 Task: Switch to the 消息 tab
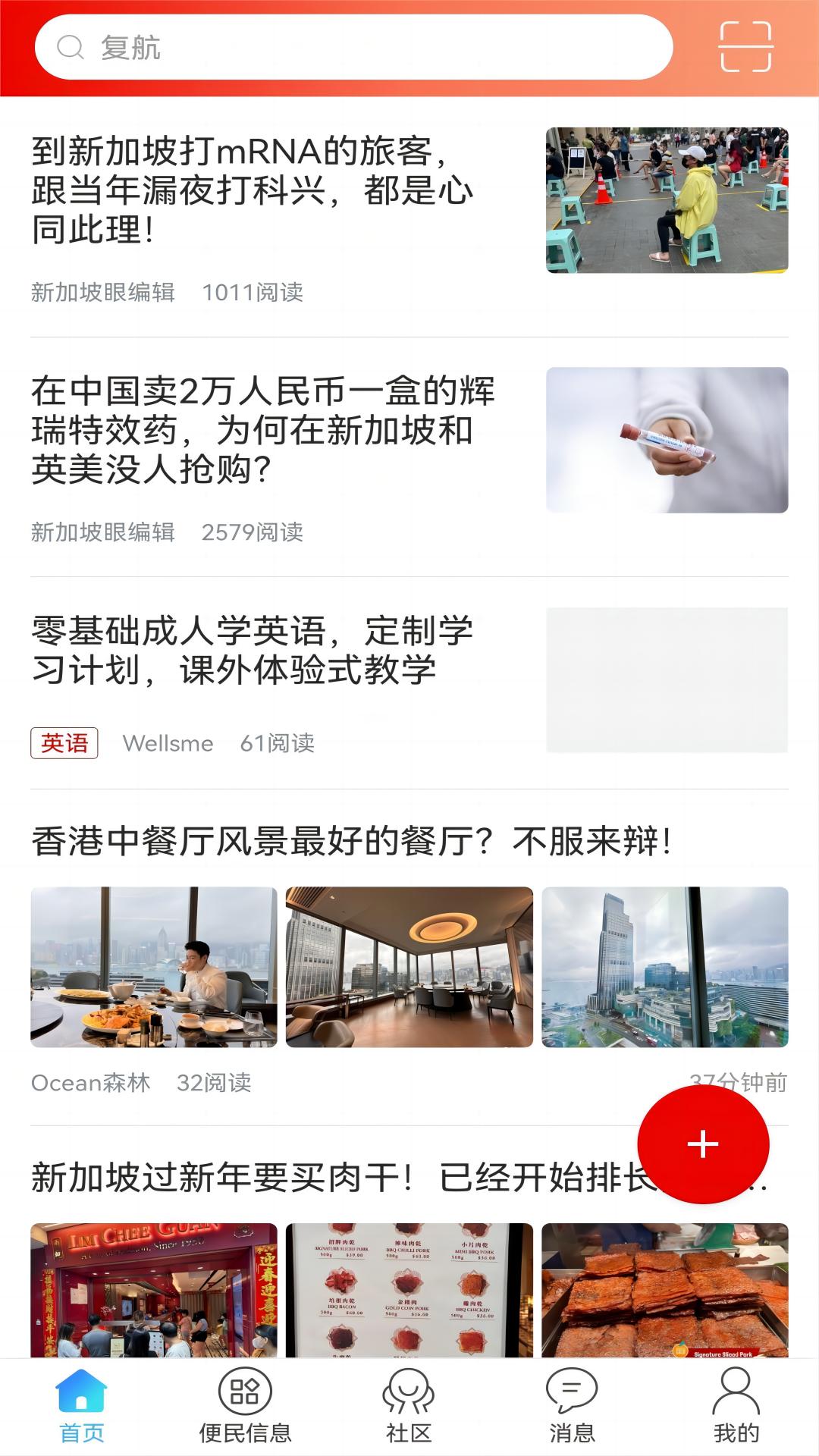[x=573, y=1426]
